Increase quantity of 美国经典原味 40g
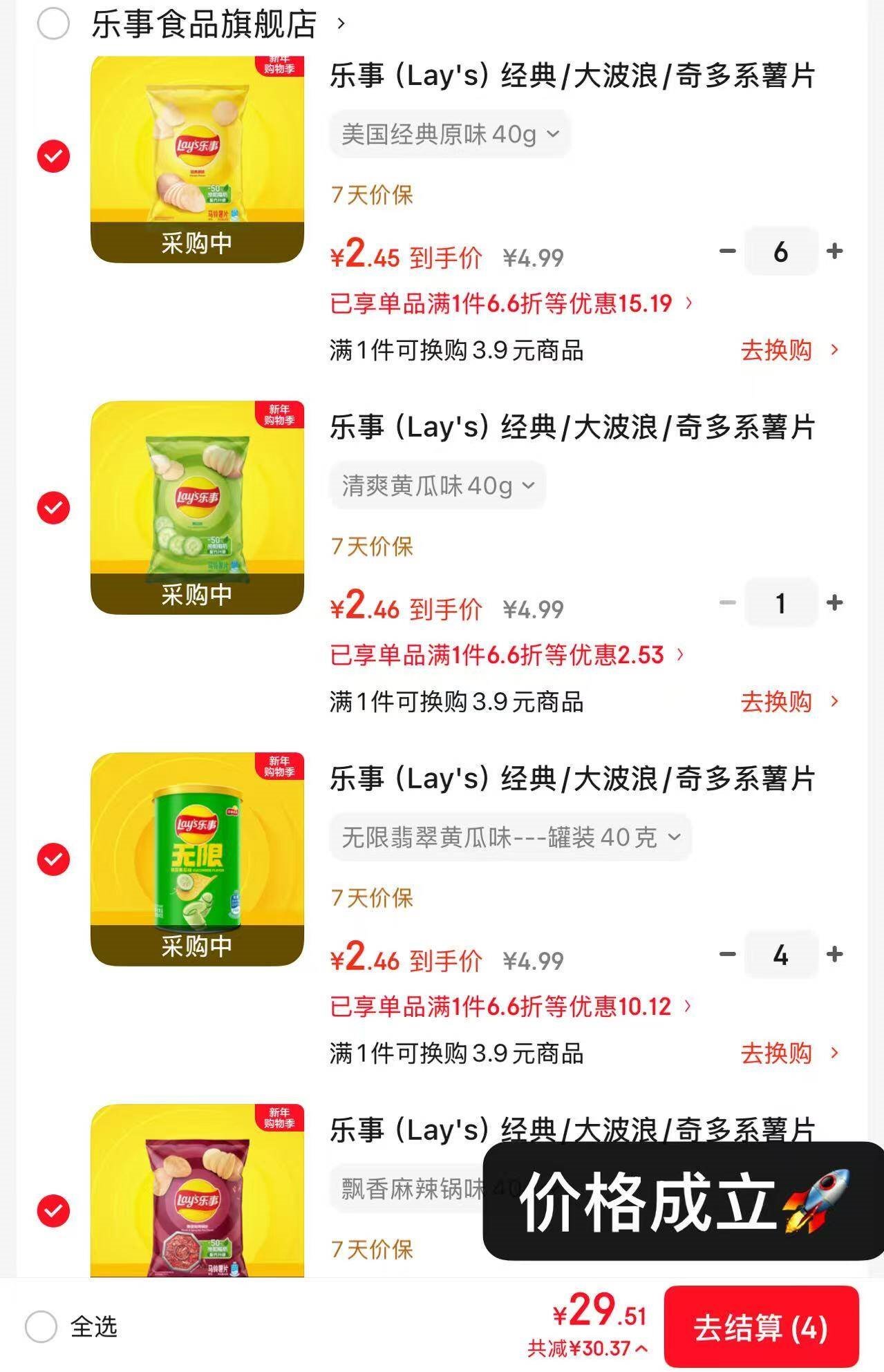884x1372 pixels. click(x=835, y=251)
